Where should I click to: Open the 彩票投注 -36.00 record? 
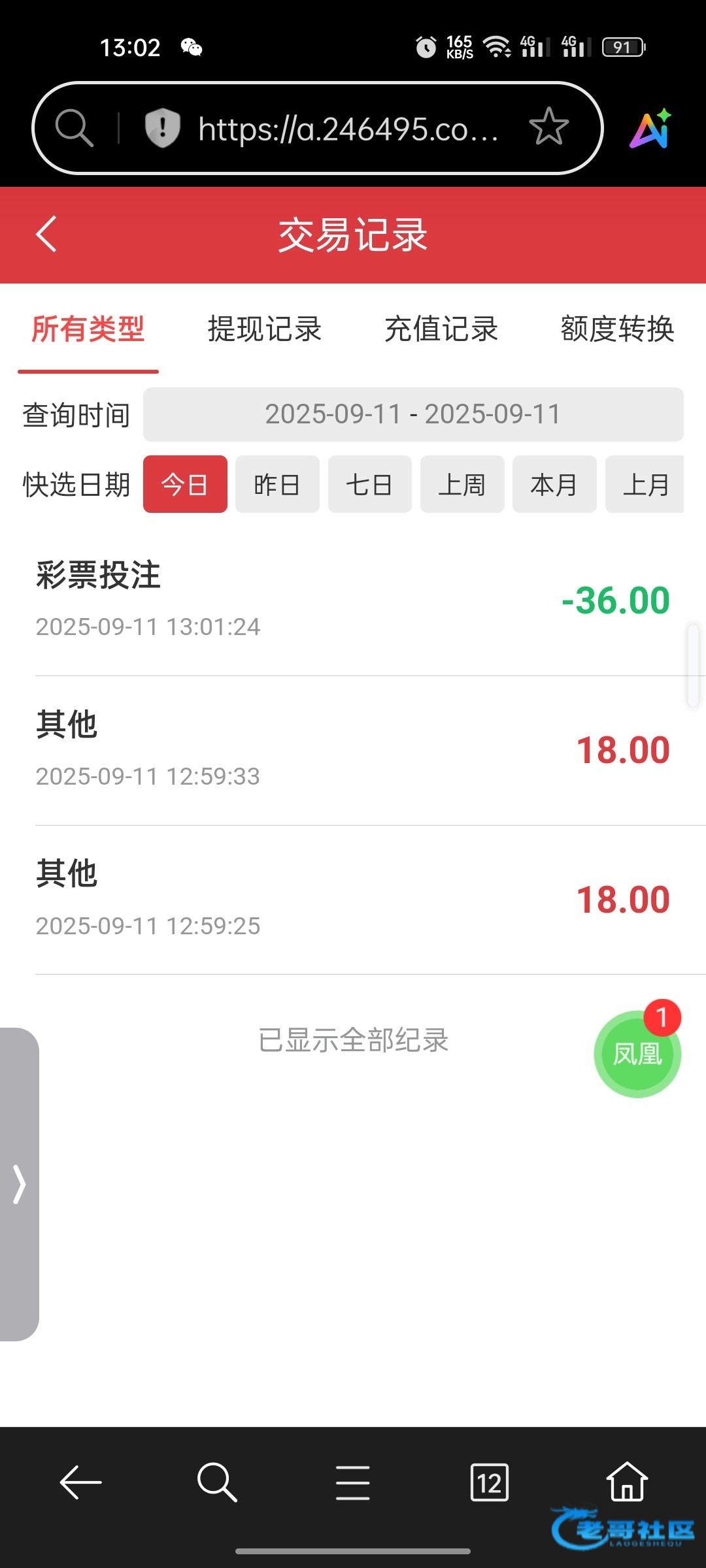(x=353, y=600)
